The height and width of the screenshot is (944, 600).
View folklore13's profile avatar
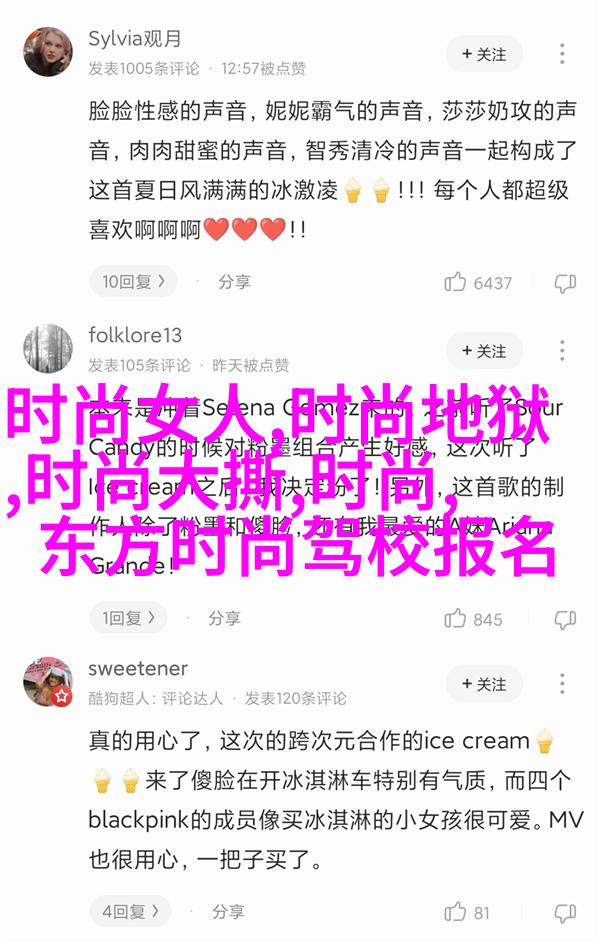[x=47, y=349]
